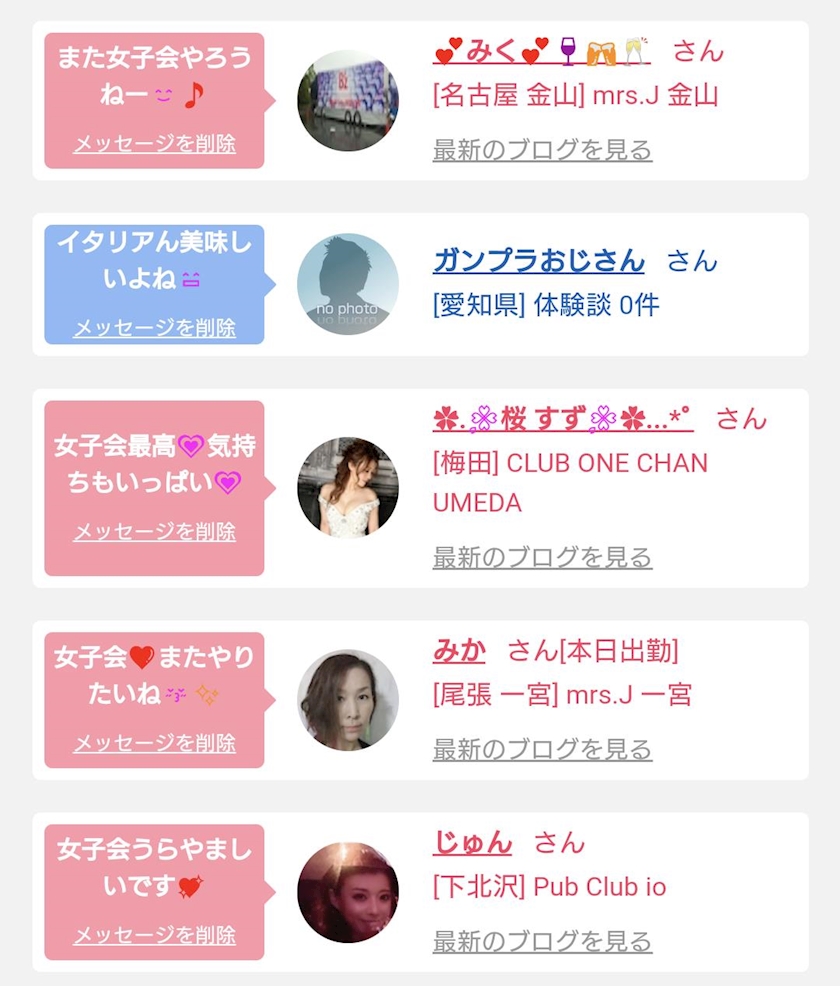View みか's latest blog

tap(542, 750)
